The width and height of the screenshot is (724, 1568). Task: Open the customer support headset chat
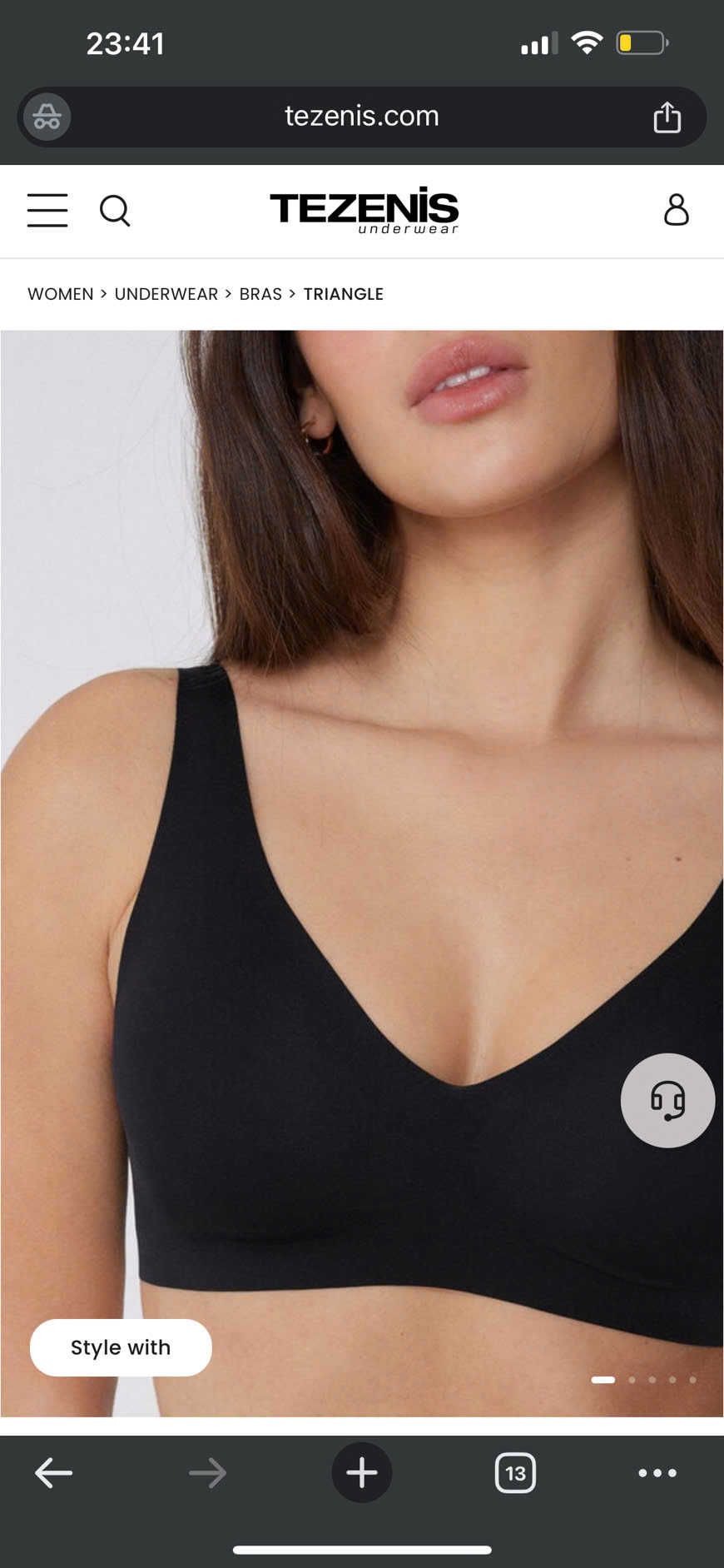tap(667, 1100)
